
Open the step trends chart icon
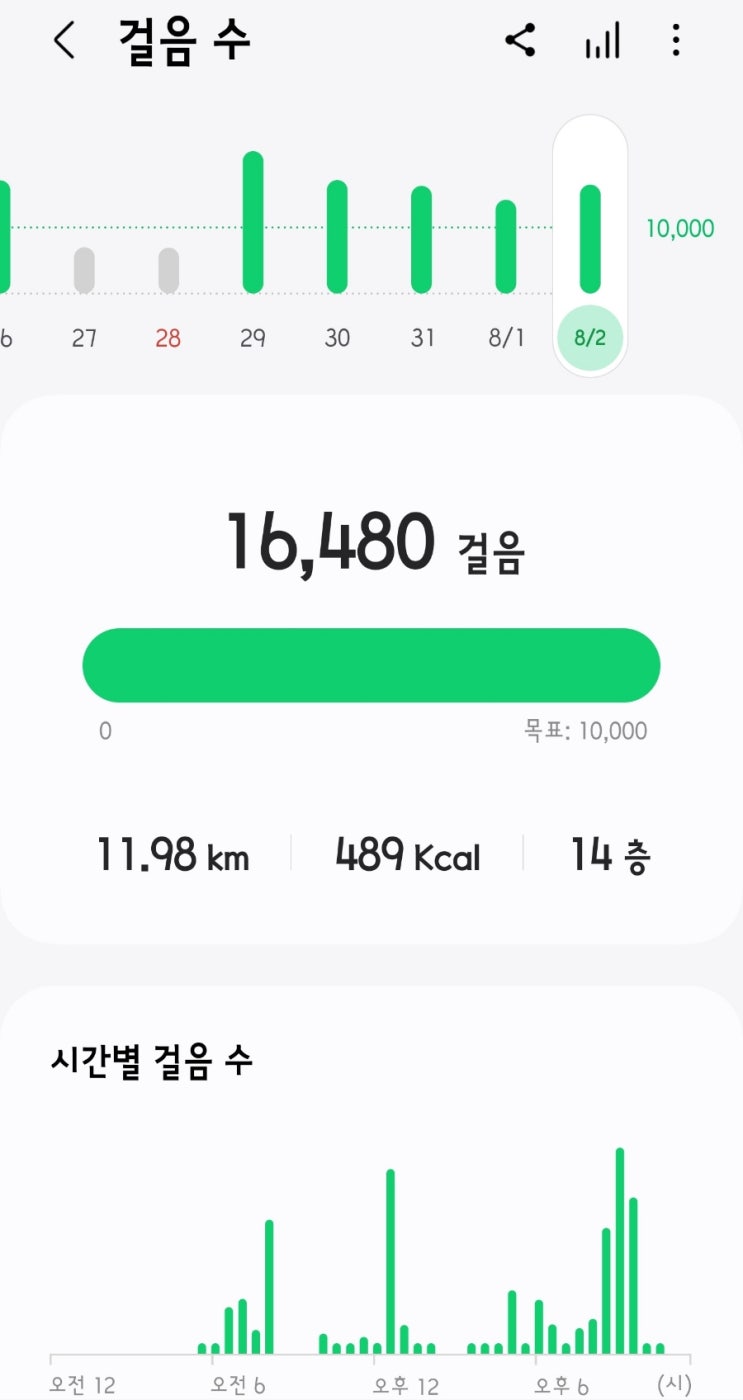pyautogui.click(x=602, y=42)
